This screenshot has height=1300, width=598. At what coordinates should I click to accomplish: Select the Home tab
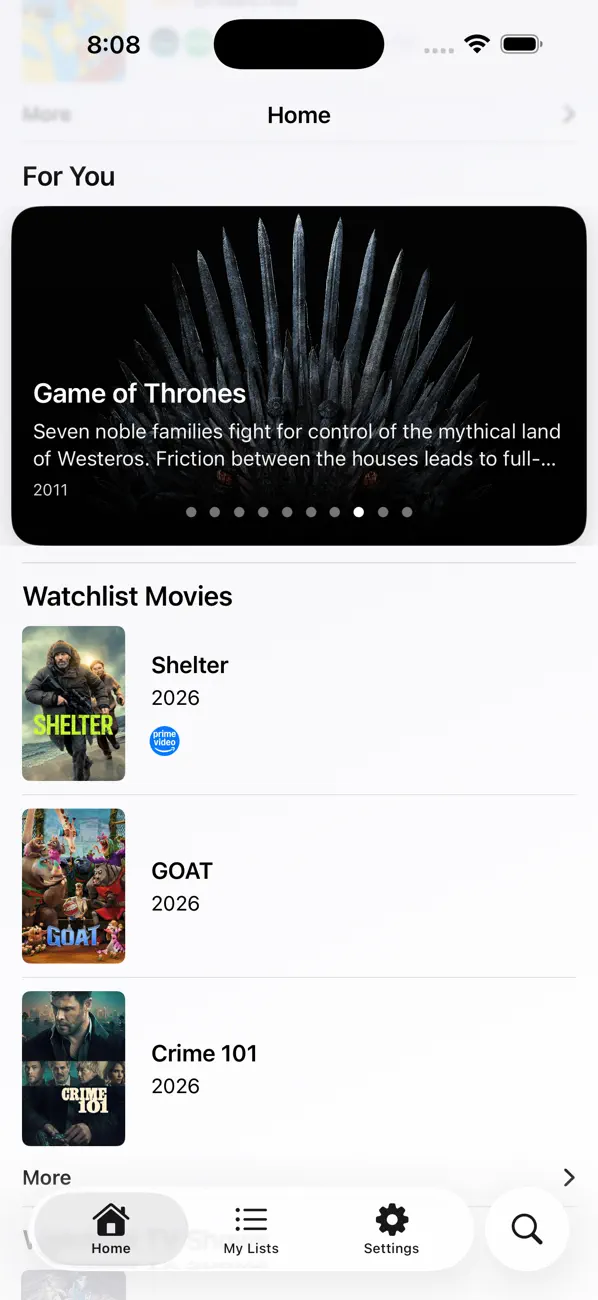coord(111,1230)
